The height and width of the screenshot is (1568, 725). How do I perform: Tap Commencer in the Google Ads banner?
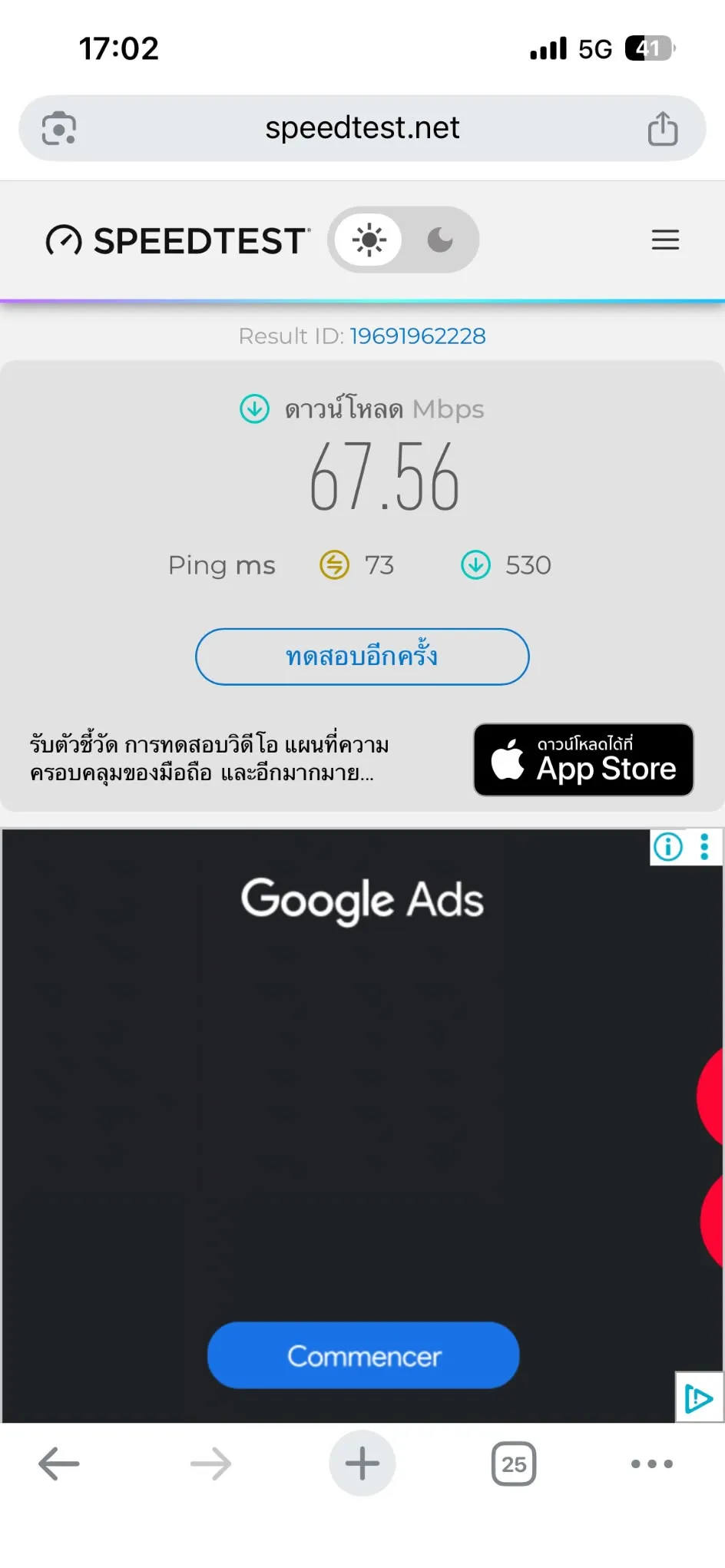[363, 1355]
